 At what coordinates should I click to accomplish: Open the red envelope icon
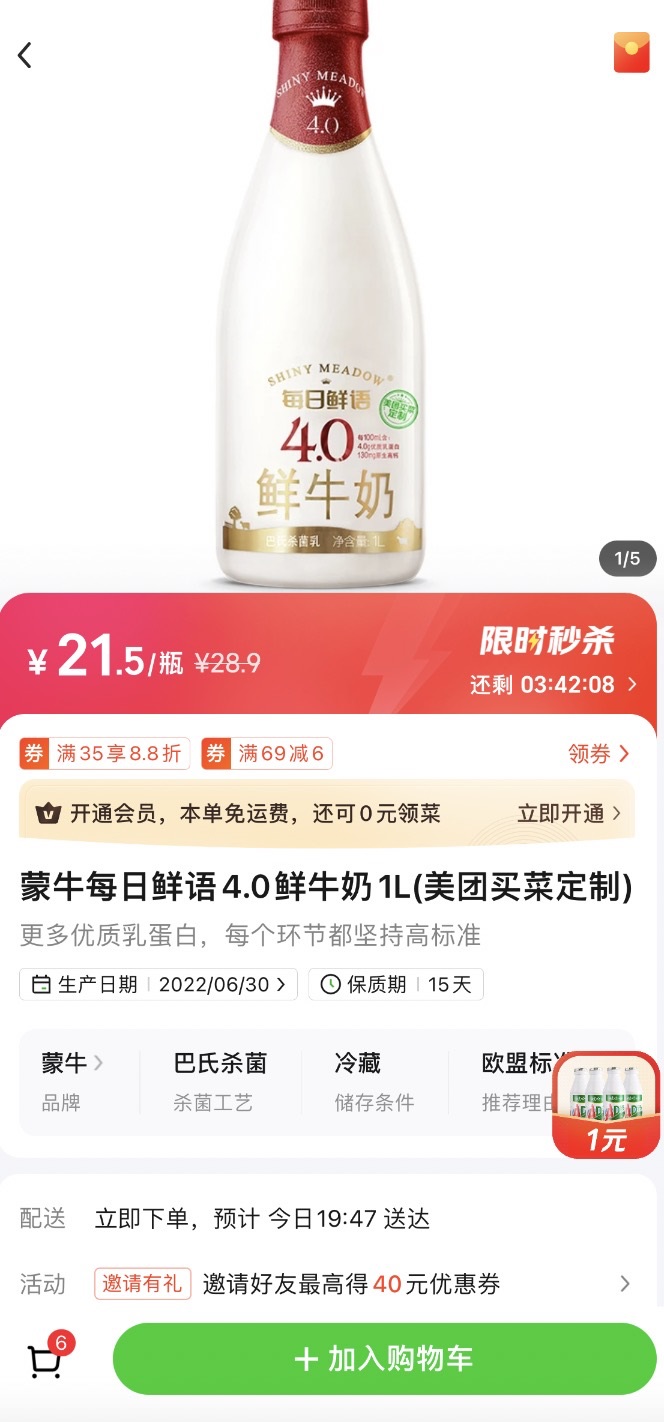pos(631,53)
